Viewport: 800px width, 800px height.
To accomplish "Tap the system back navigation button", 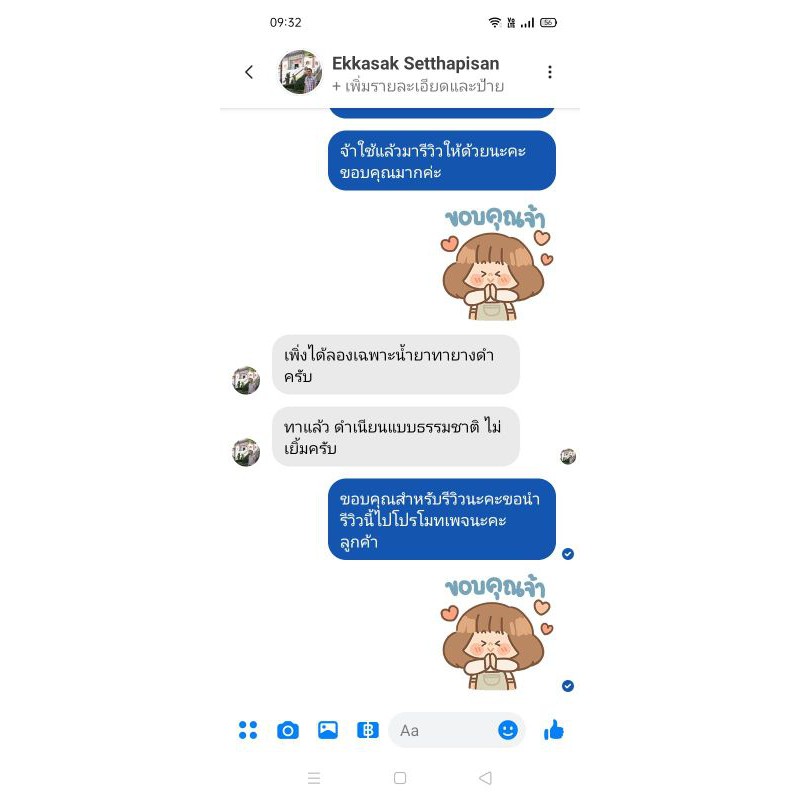I will click(485, 778).
